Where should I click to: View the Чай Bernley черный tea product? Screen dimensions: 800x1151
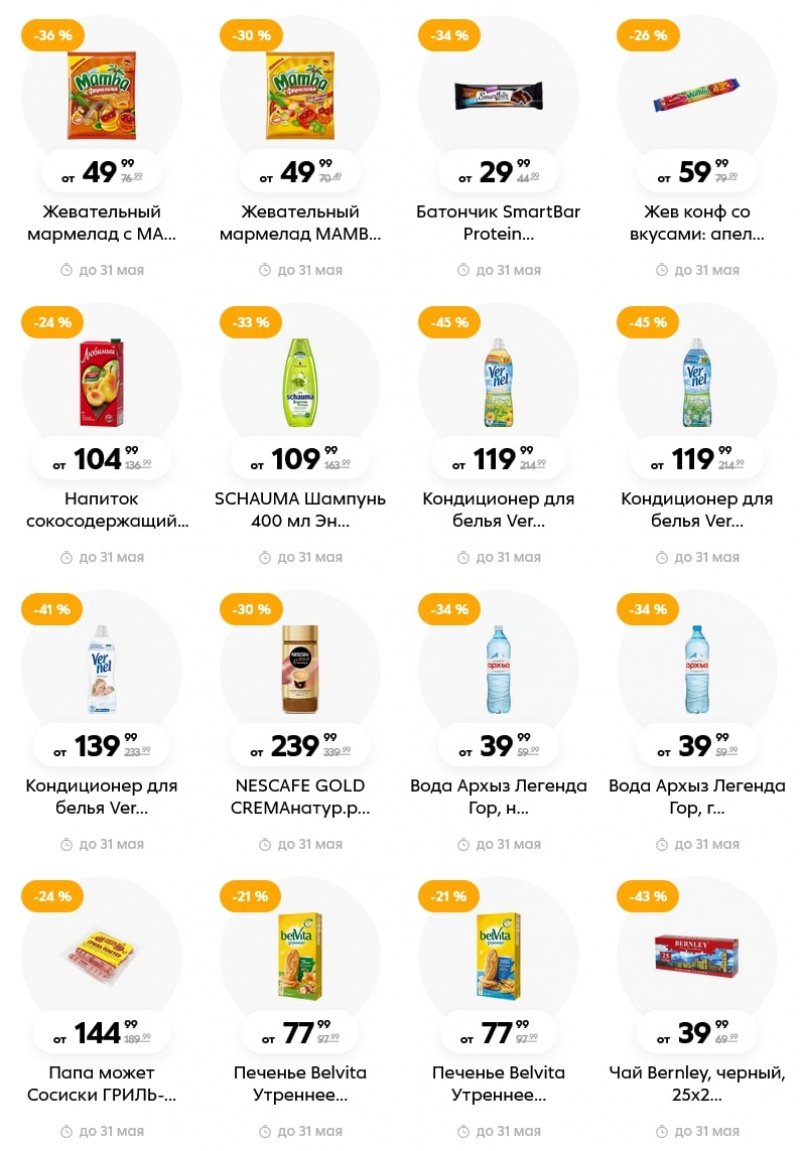[x=697, y=957]
